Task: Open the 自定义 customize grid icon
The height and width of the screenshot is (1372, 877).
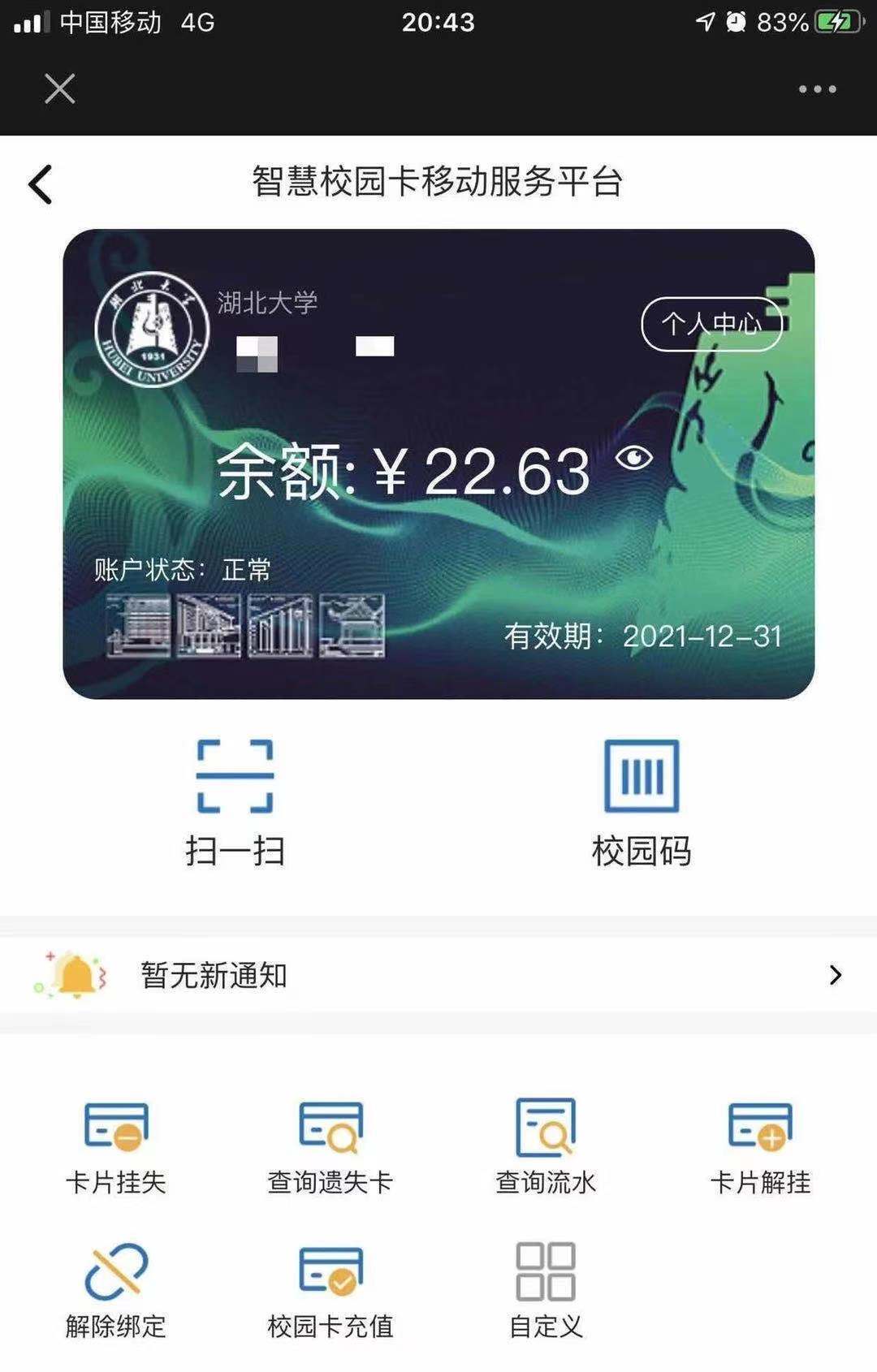Action: 546,1271
